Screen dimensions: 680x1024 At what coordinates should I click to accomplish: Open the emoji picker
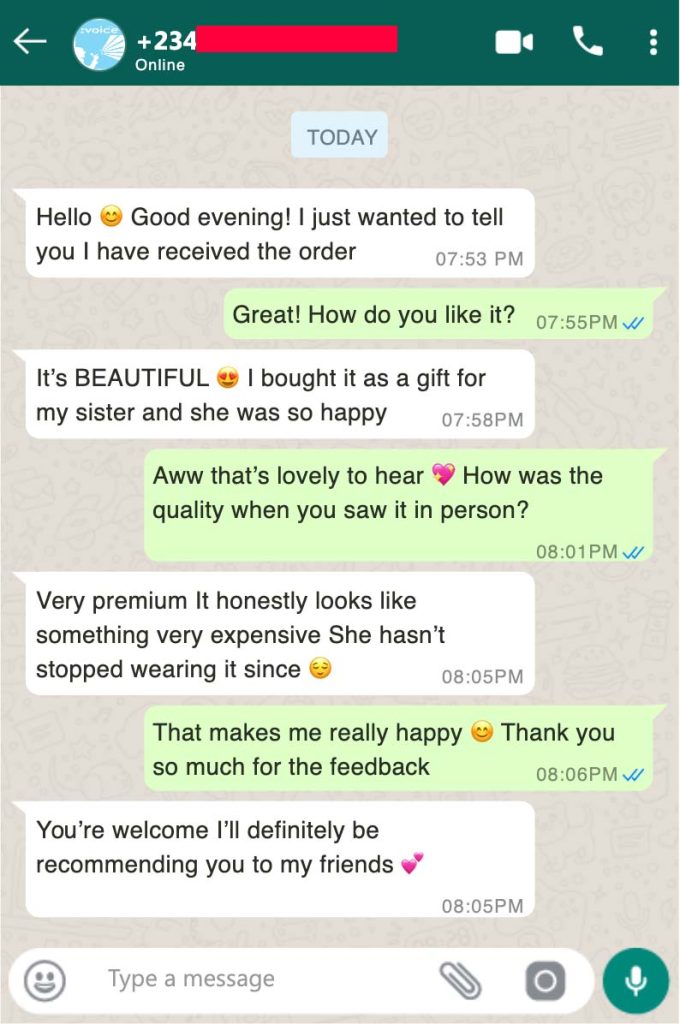click(45, 980)
